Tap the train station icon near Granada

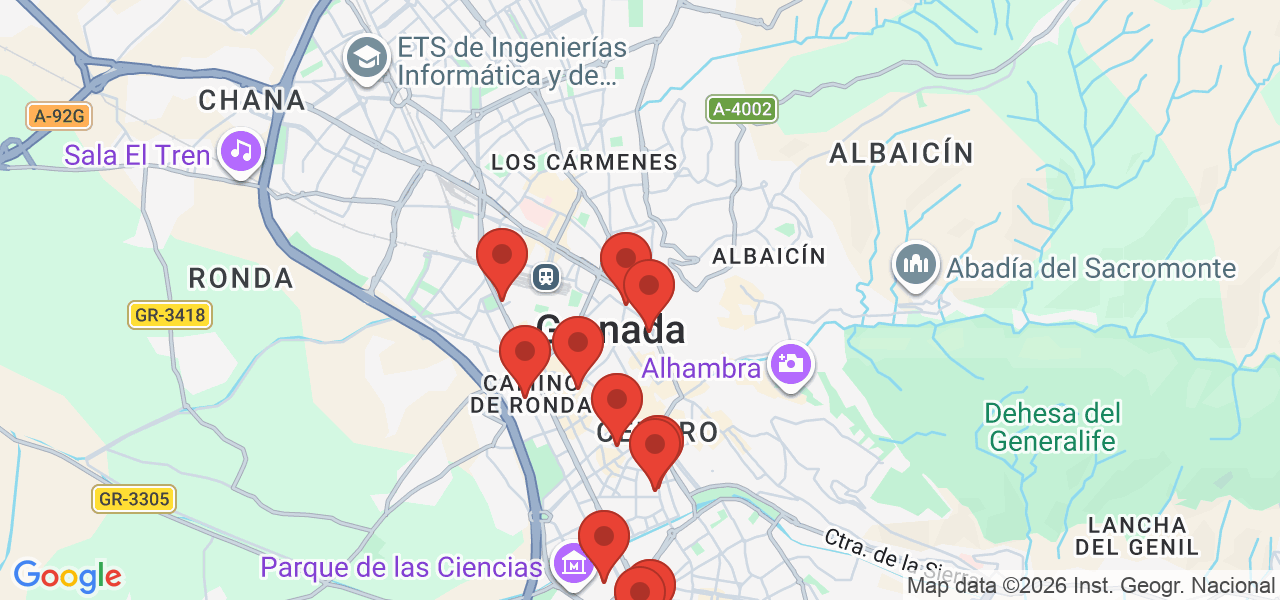coord(546,276)
